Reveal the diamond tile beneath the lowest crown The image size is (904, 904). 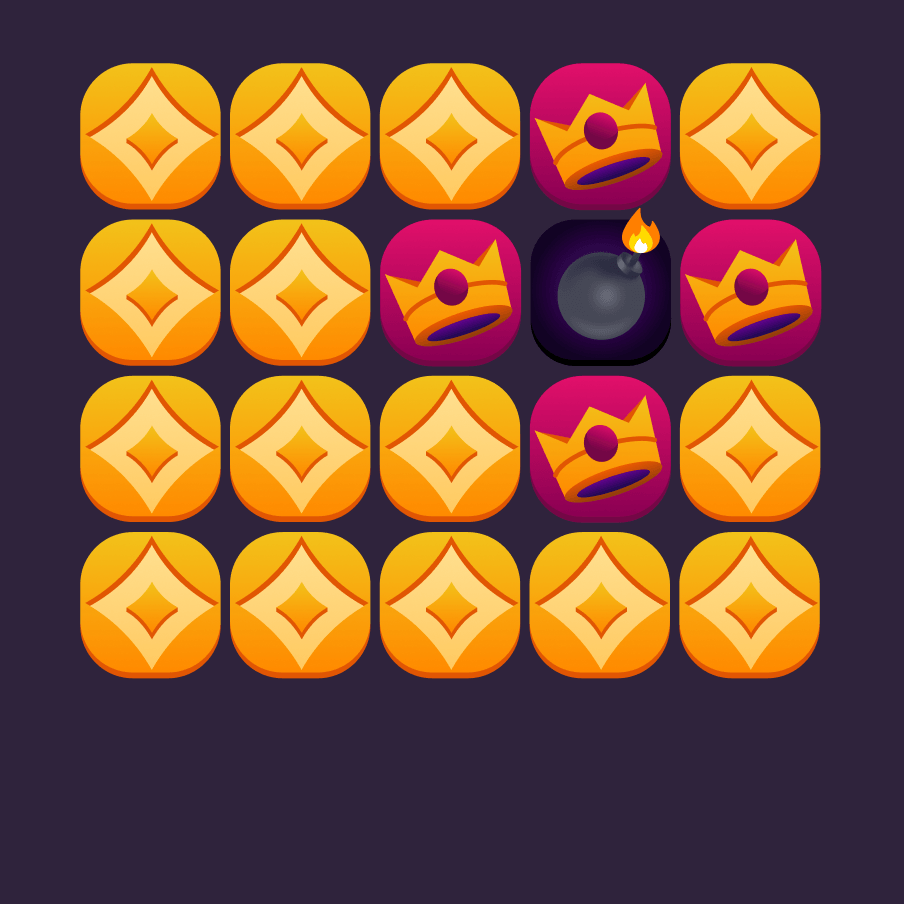pos(600,604)
